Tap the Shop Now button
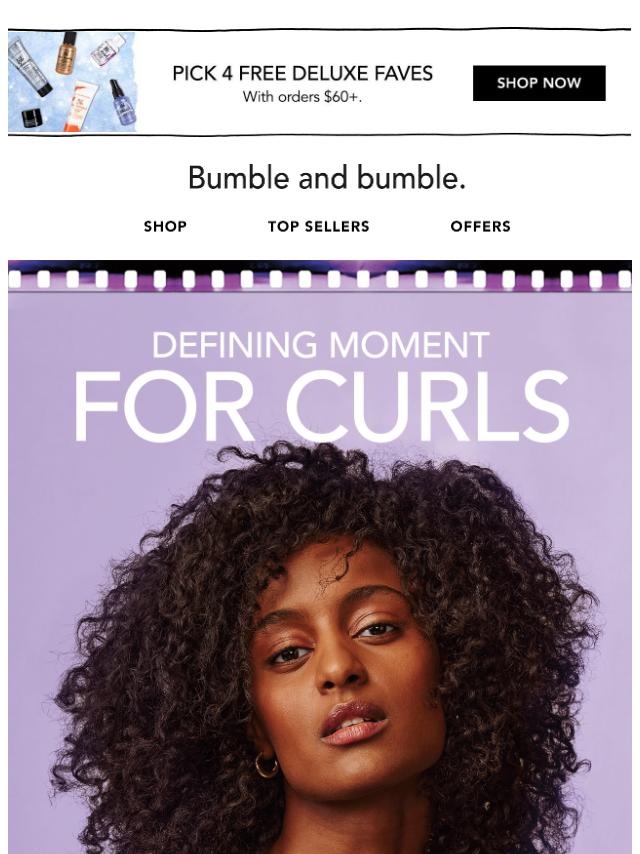 point(539,83)
